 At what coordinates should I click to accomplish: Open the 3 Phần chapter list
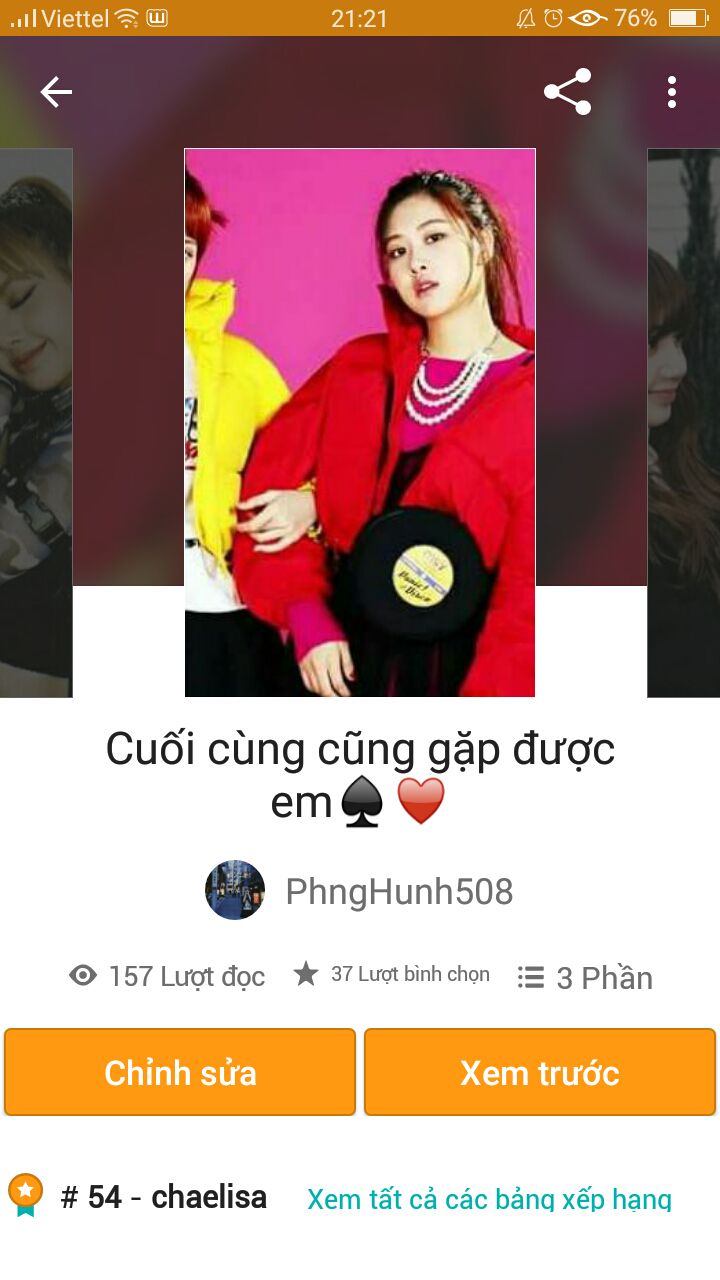coord(585,977)
